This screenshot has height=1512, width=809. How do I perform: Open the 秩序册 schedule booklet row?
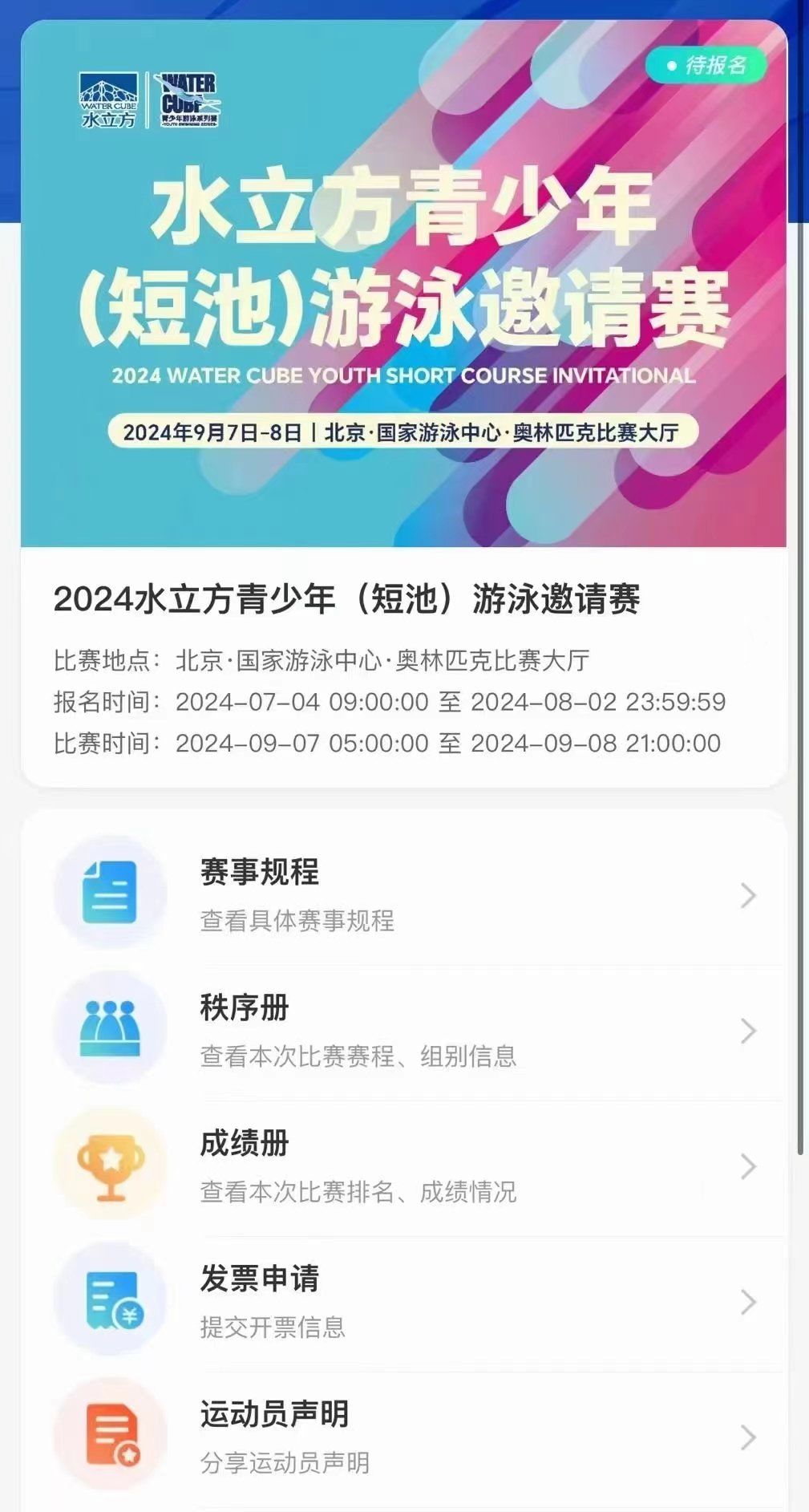[404, 1031]
